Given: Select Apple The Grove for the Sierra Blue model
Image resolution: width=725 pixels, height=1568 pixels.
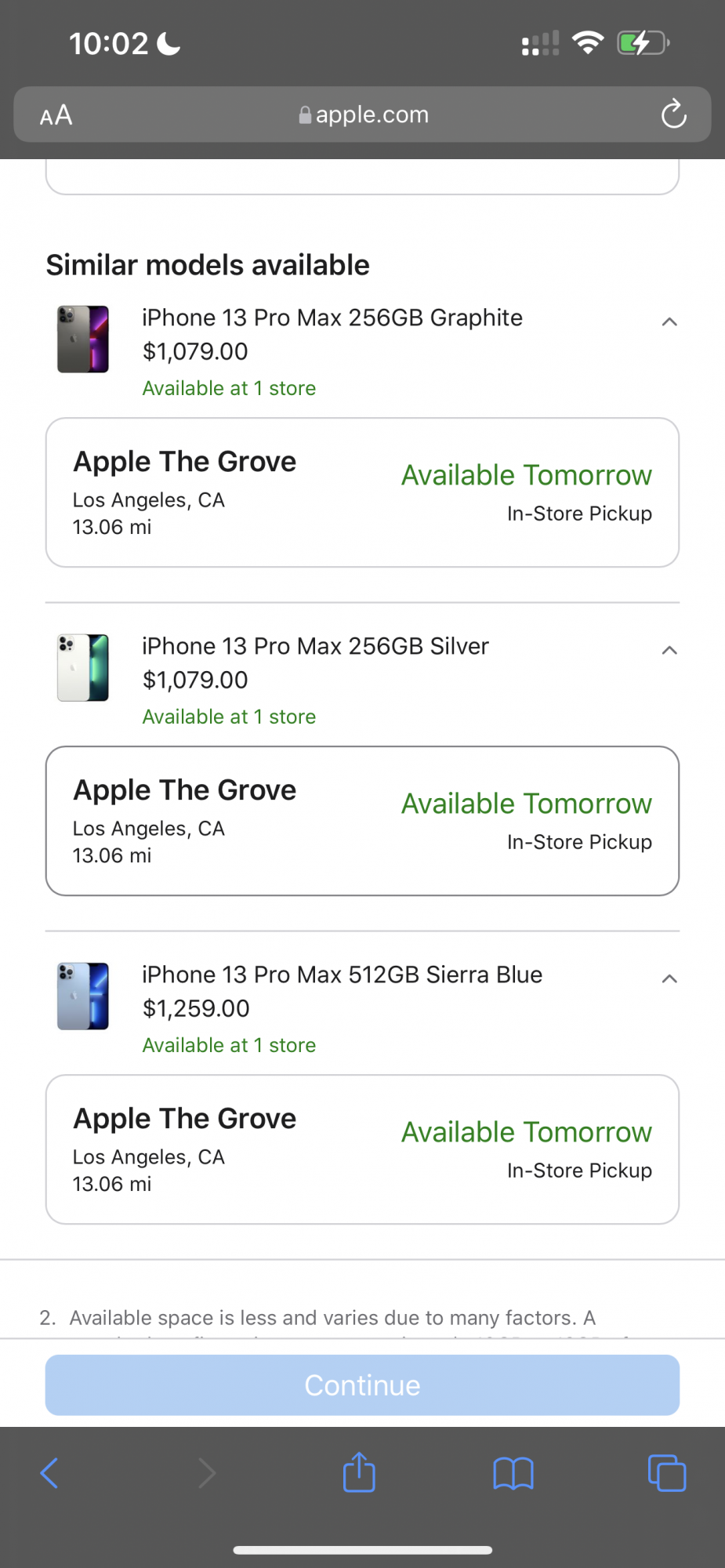Looking at the screenshot, I should coord(362,1149).
